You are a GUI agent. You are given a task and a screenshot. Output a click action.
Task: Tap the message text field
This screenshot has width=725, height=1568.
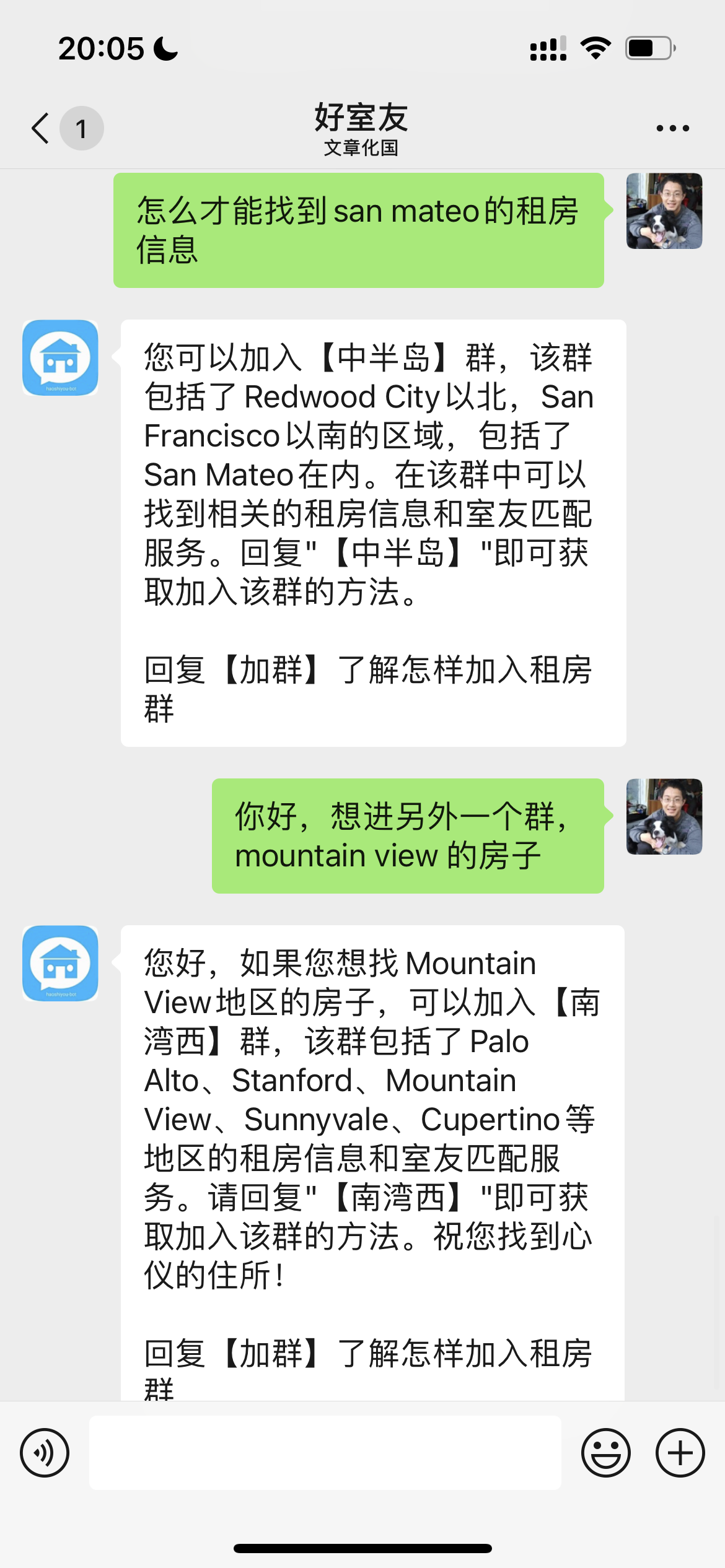325,1453
